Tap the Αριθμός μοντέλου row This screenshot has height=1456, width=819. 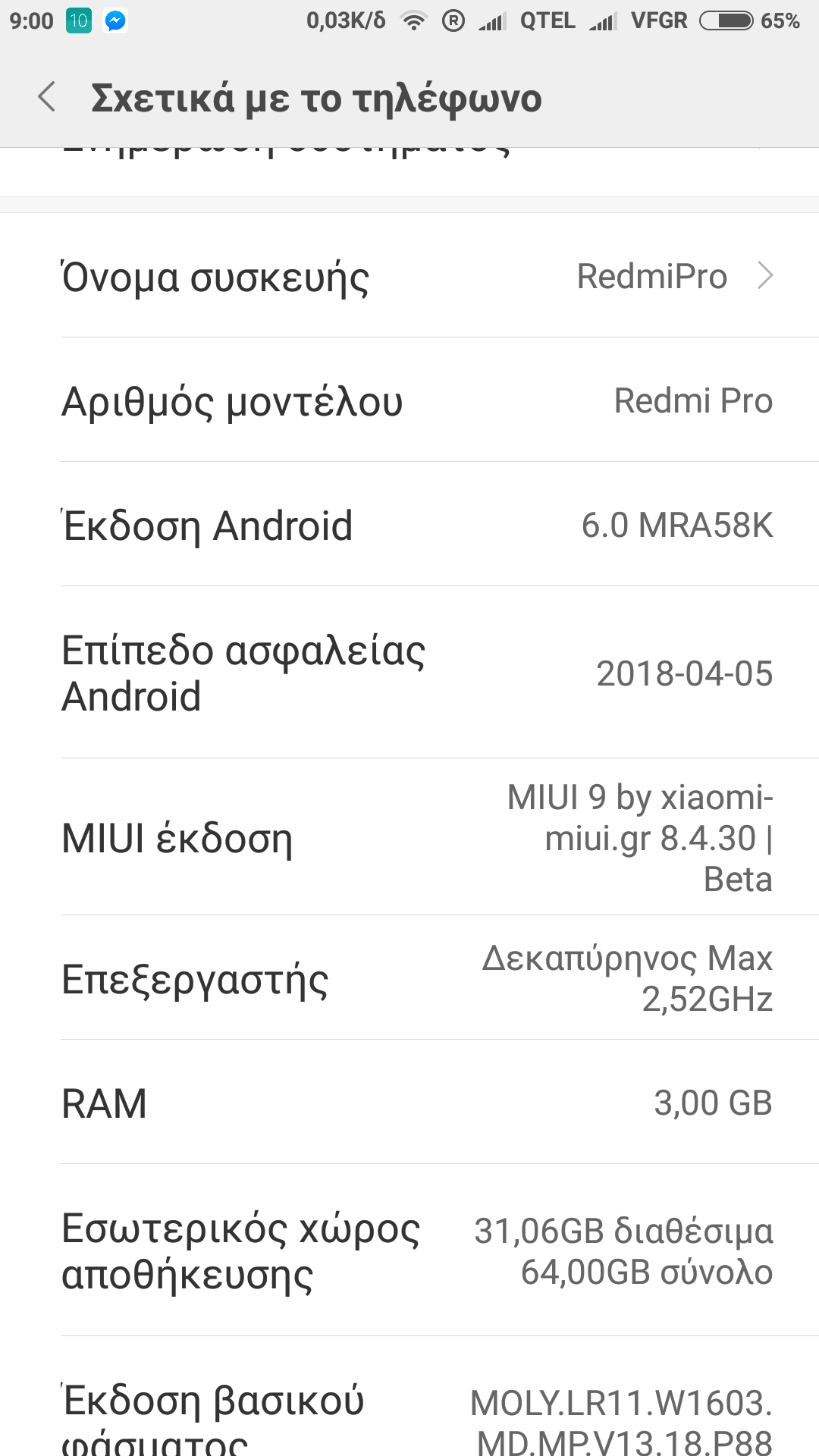[x=409, y=400]
